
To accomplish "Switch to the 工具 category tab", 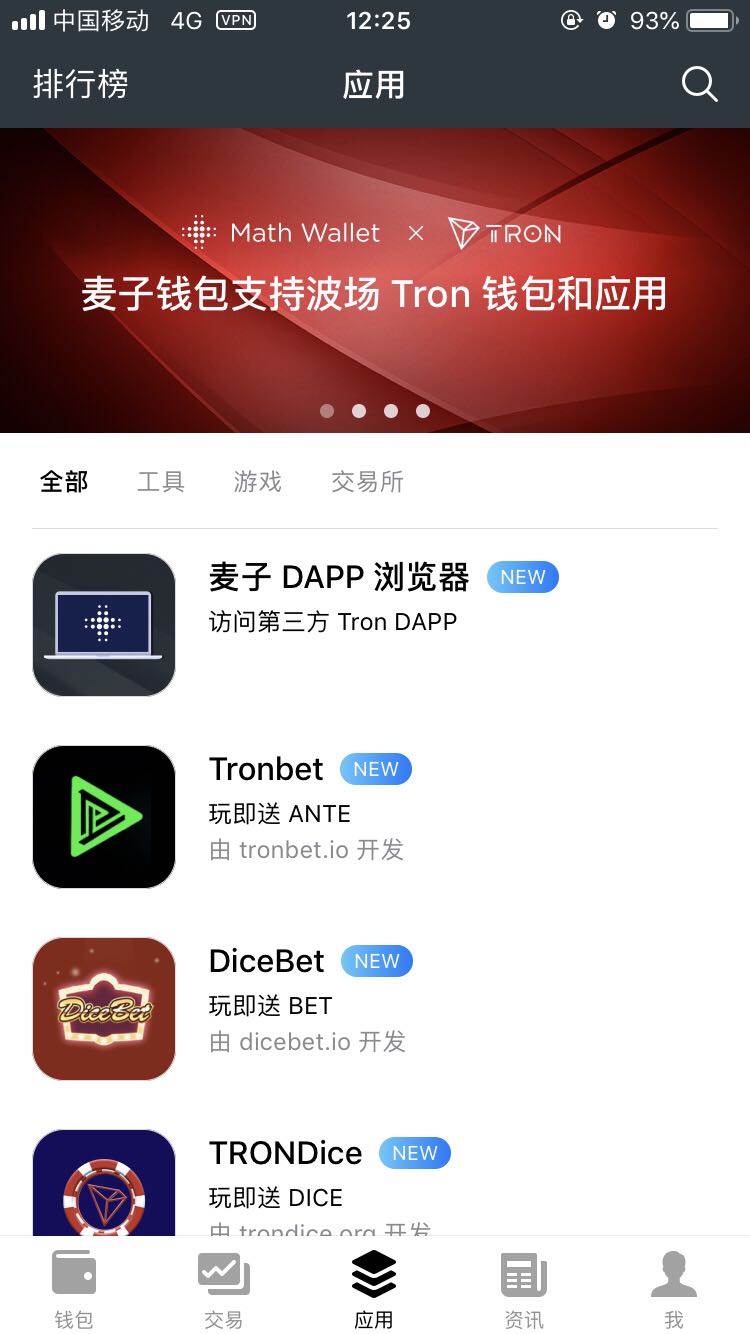I will coord(161,482).
